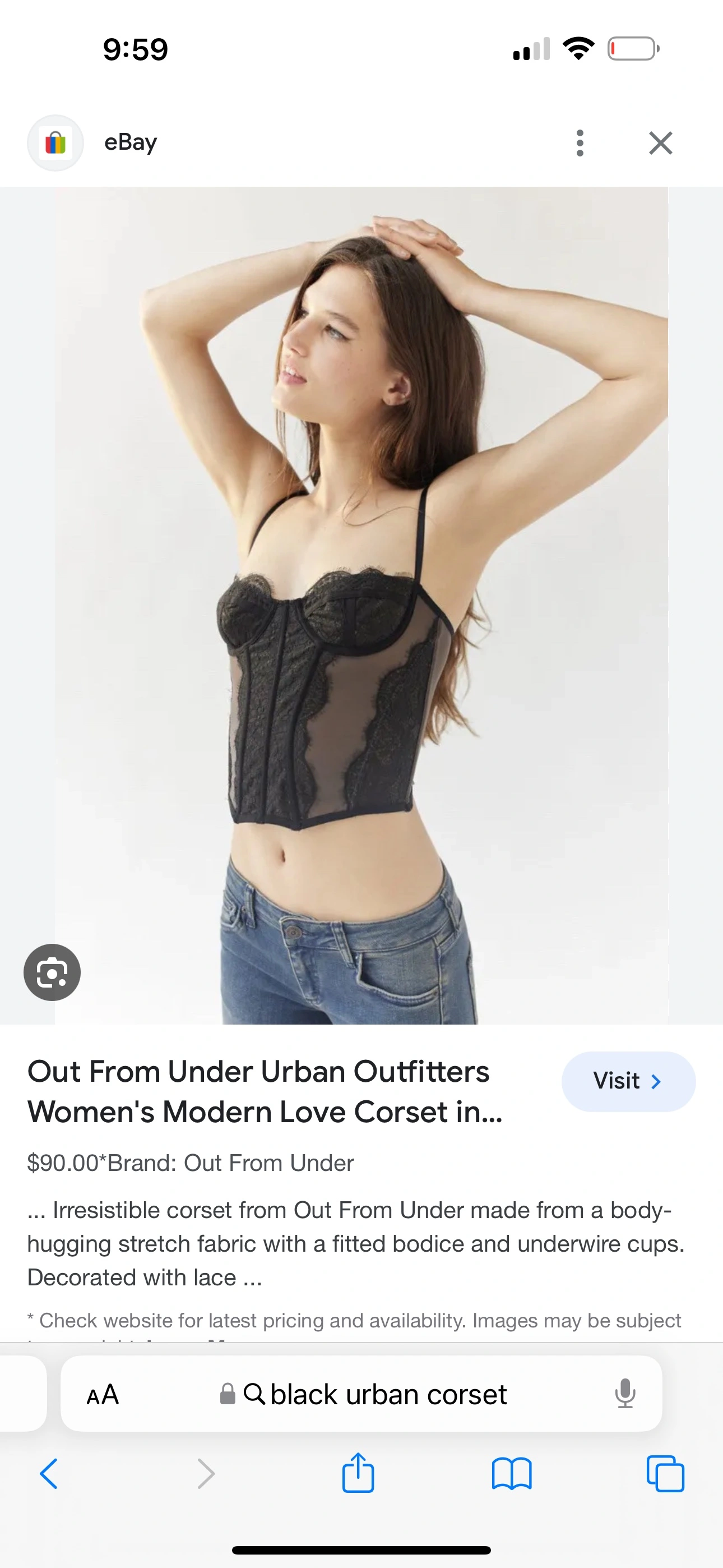Image resolution: width=723 pixels, height=1568 pixels.
Task: Tap the Visit button
Action: (x=628, y=1081)
